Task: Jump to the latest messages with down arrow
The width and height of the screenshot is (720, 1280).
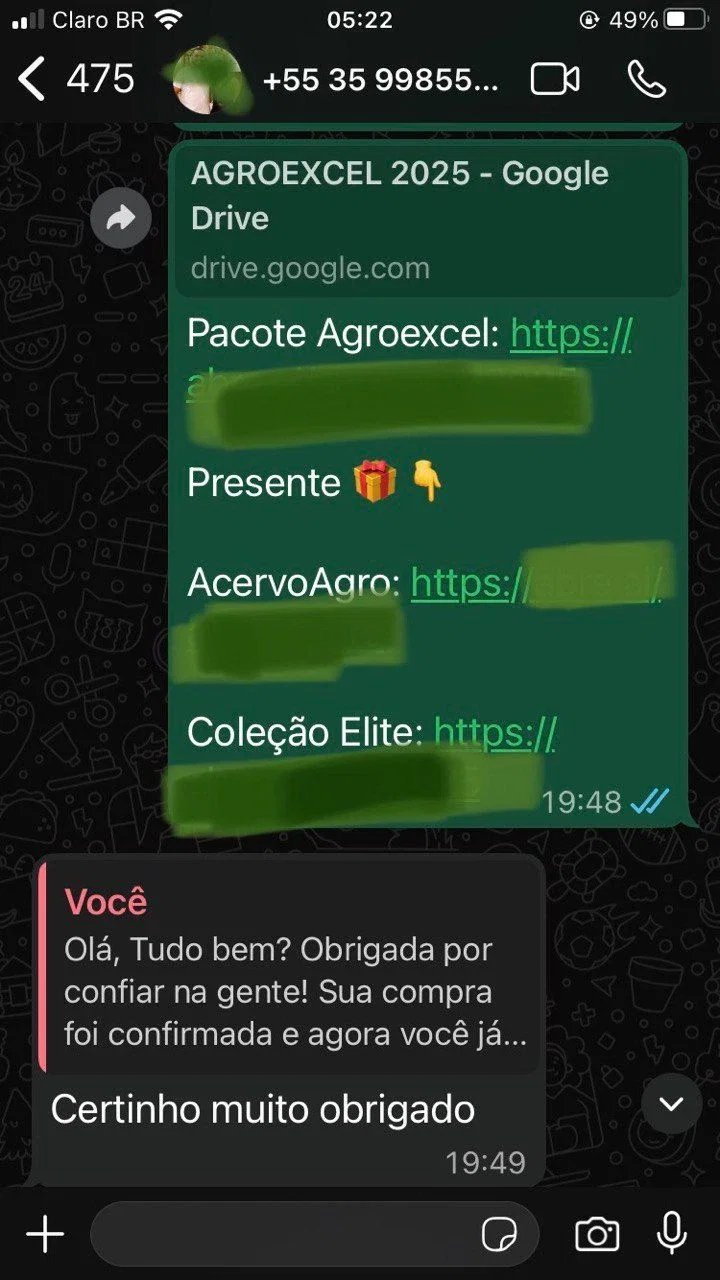Action: (671, 1104)
